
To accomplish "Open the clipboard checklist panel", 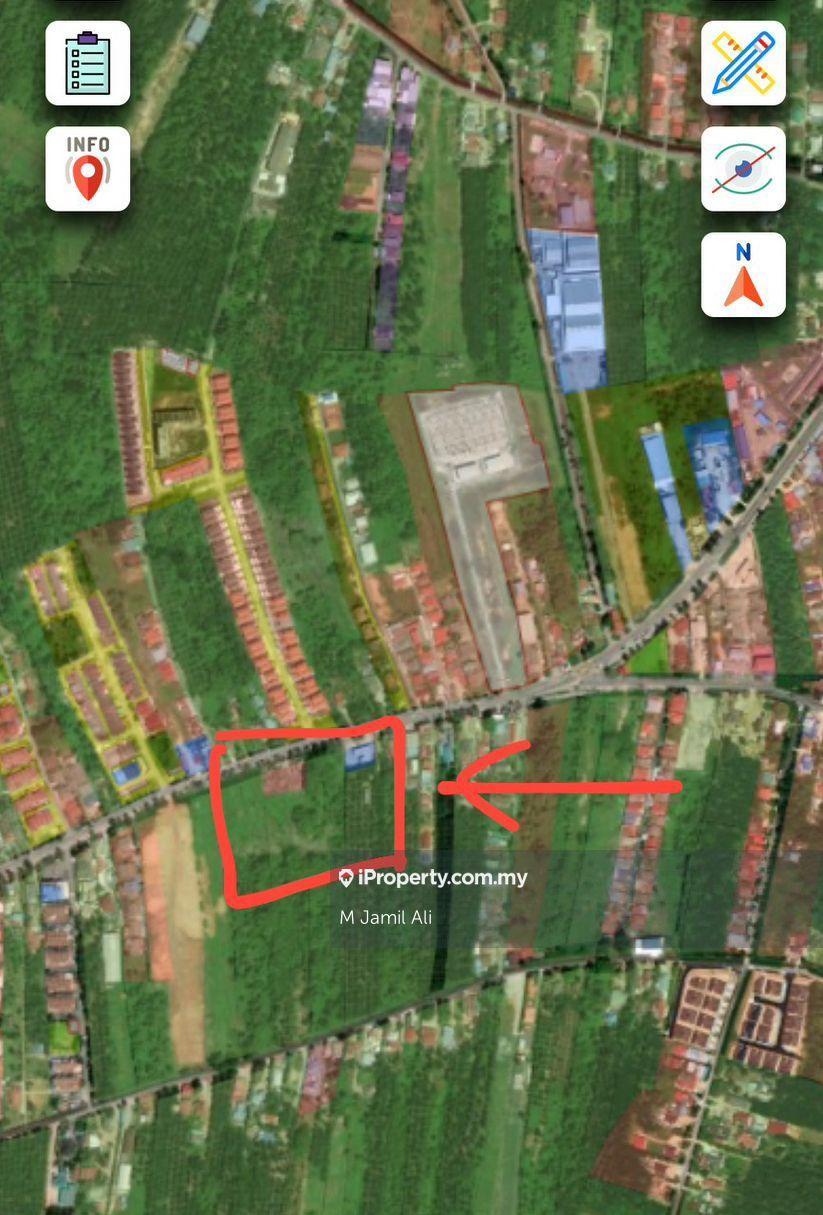I will [x=88, y=63].
